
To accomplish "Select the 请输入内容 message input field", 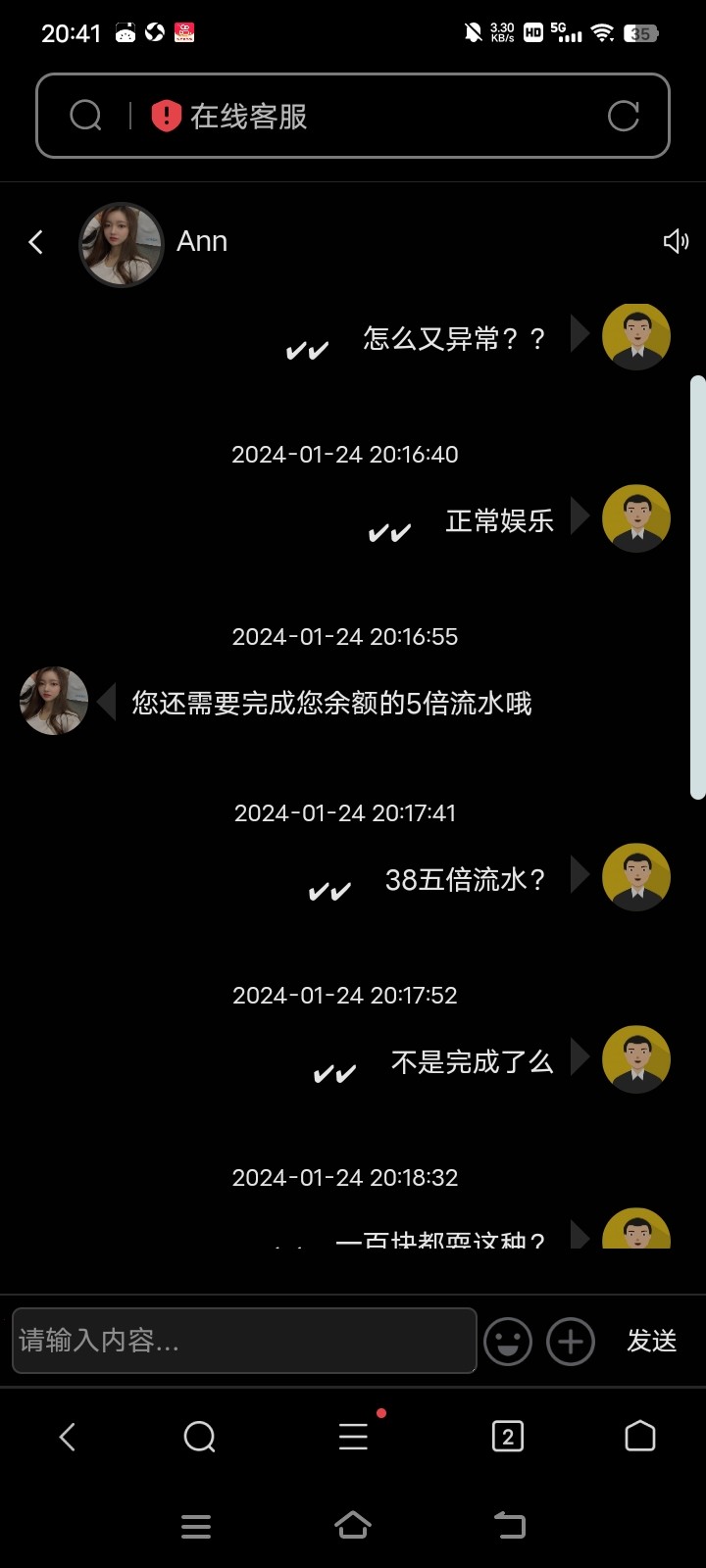I will tap(243, 1341).
